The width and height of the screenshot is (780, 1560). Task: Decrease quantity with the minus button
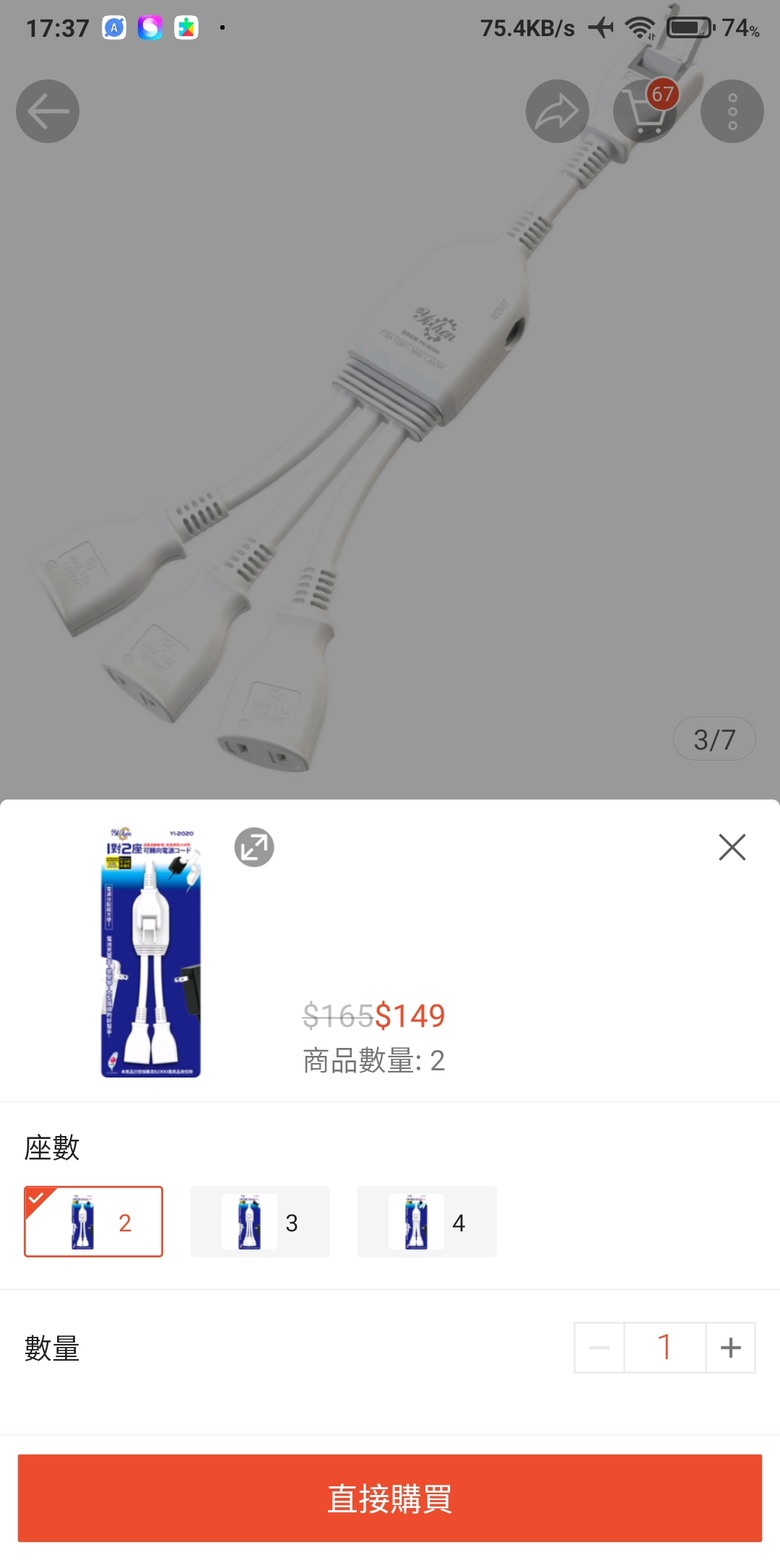click(x=599, y=1347)
